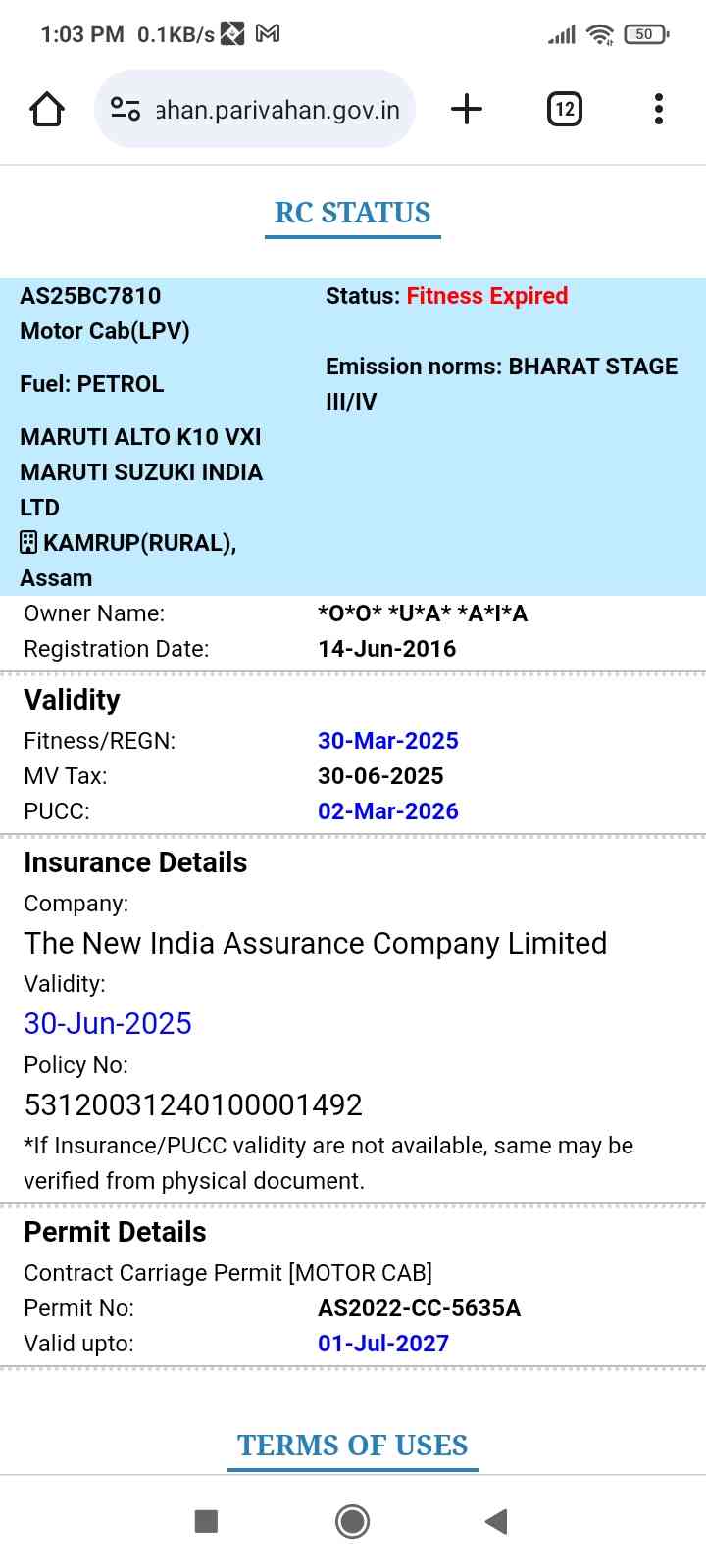The width and height of the screenshot is (706, 1568).
Task: Open the browser overflow menu
Action: (659, 109)
